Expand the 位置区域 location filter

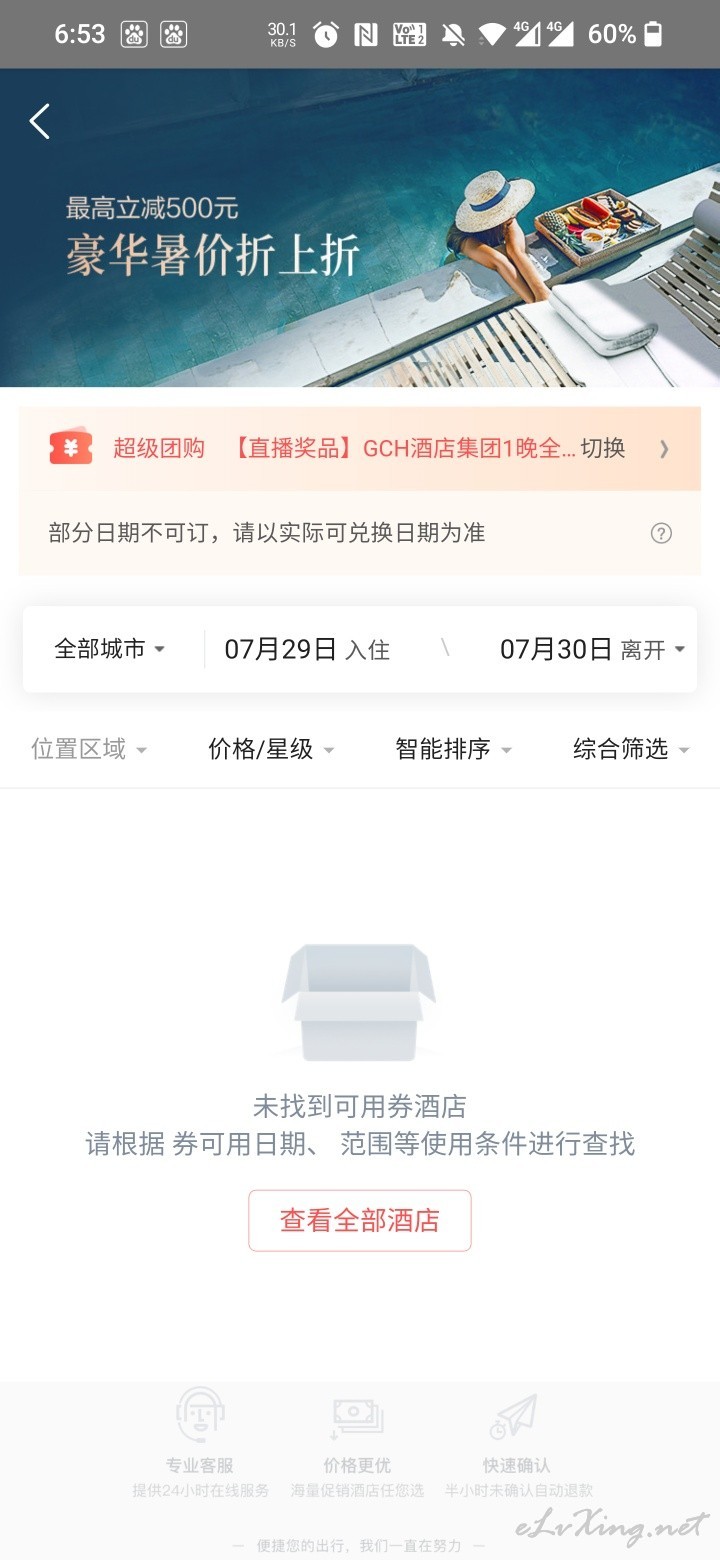point(89,749)
